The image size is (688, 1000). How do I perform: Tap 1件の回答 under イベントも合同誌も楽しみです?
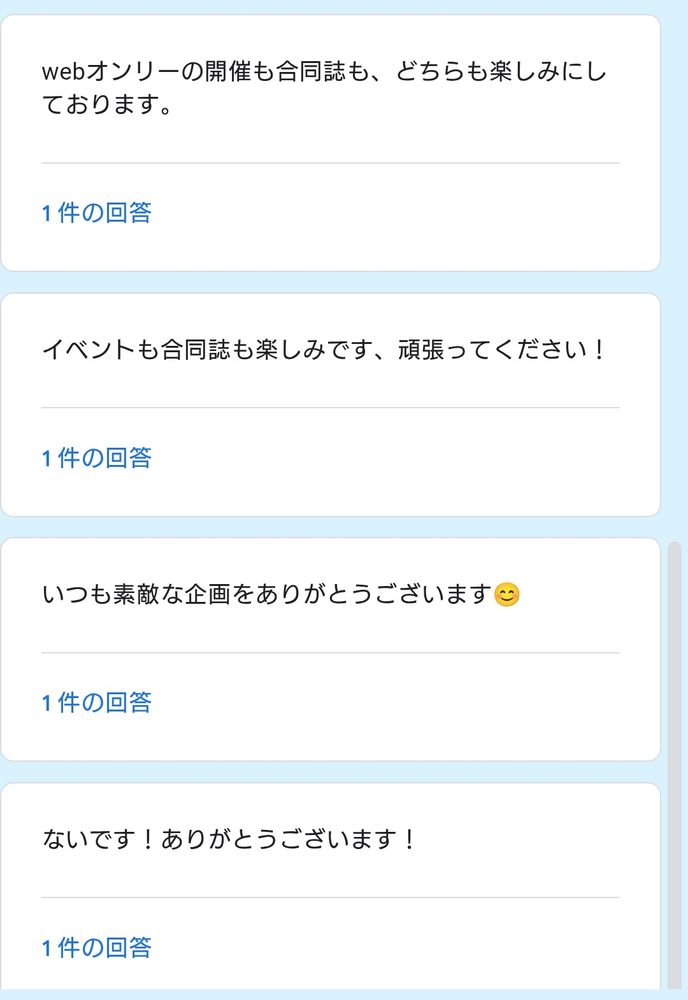click(x=97, y=458)
